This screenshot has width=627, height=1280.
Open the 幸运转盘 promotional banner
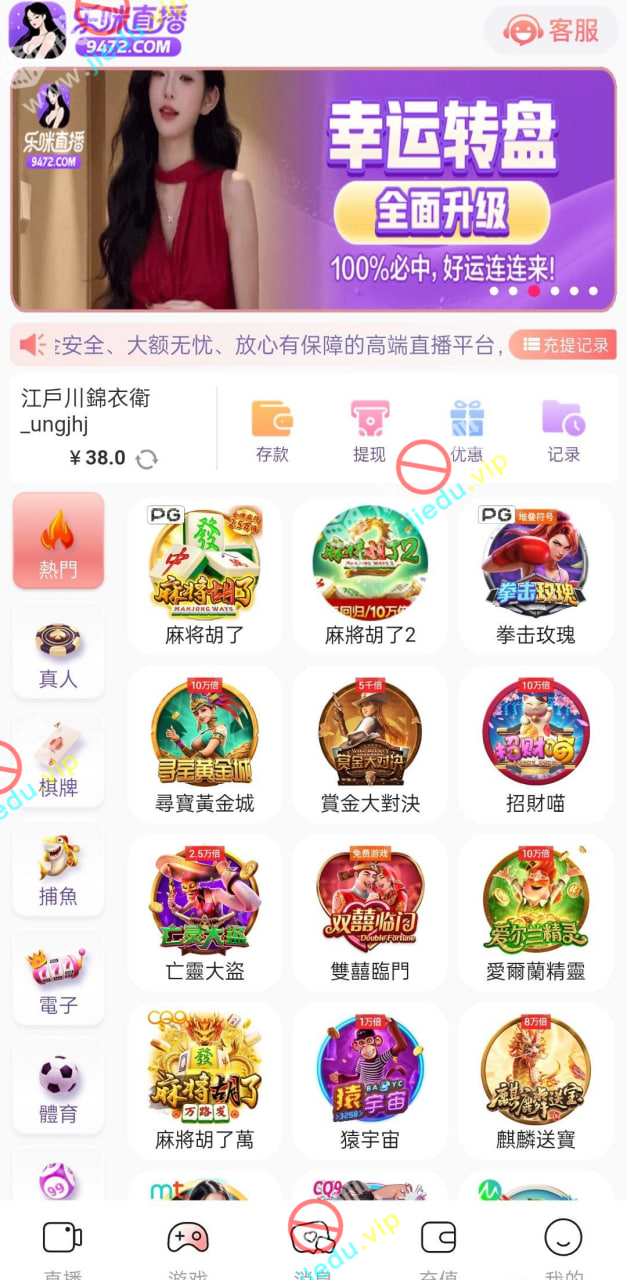[313, 190]
